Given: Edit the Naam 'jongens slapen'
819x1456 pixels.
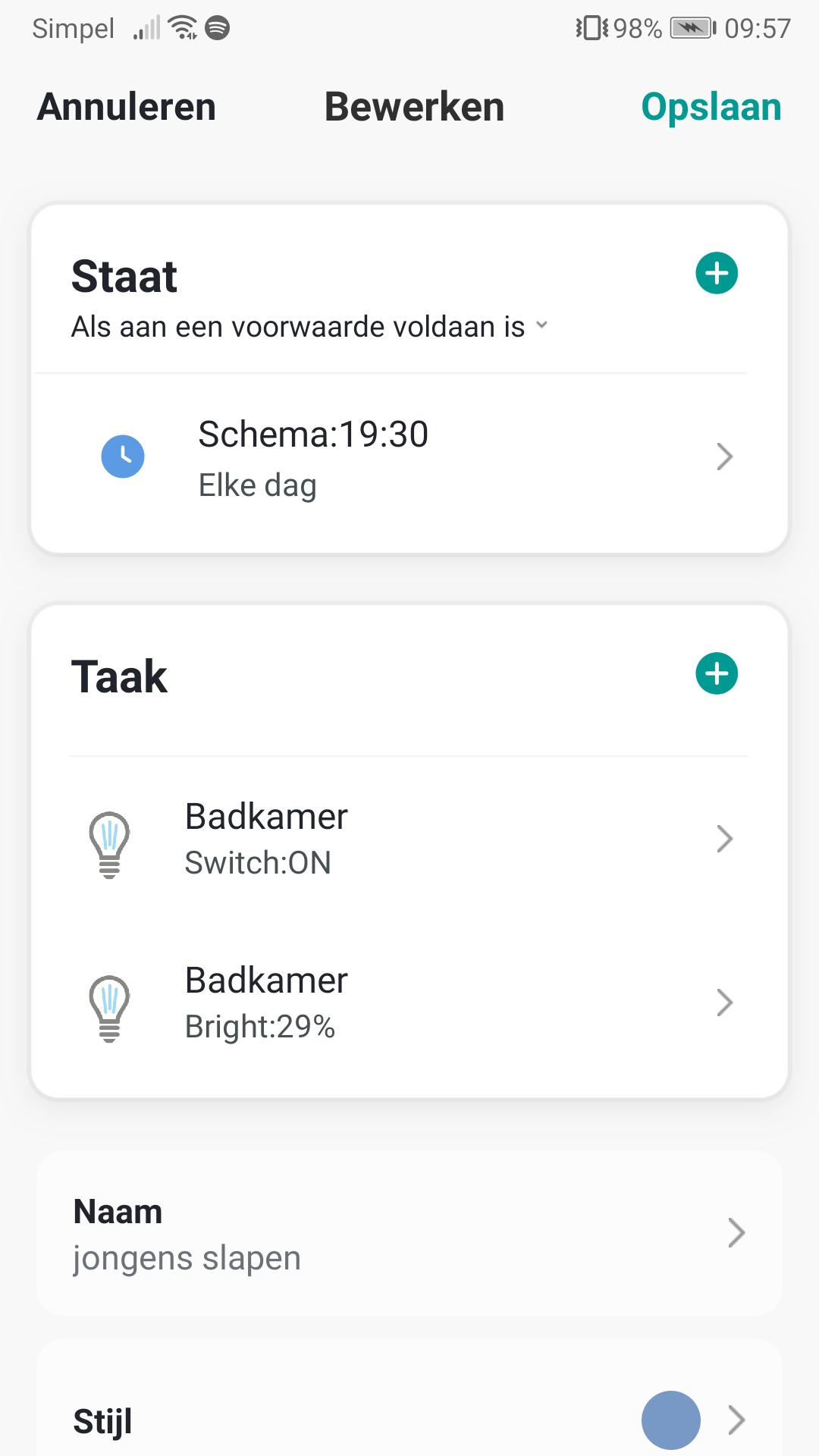Looking at the screenshot, I should click(x=409, y=1233).
